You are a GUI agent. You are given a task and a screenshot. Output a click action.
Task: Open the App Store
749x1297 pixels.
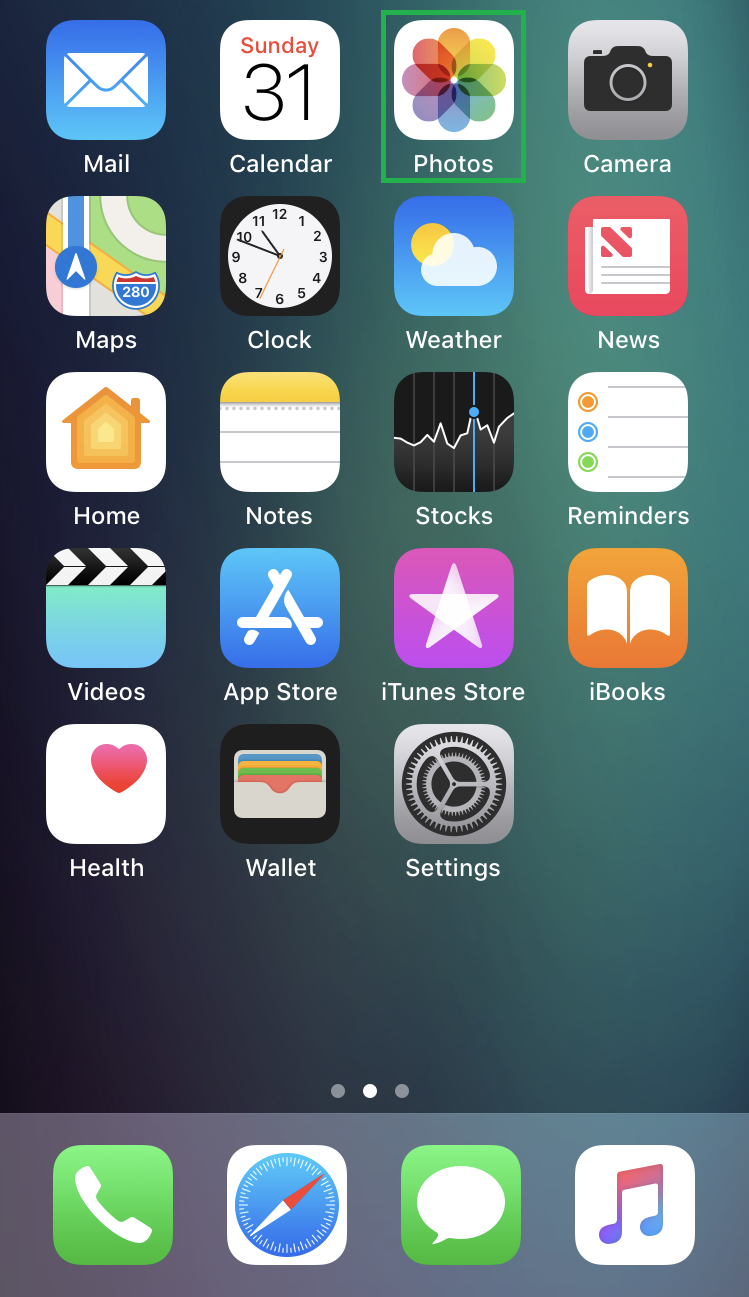(x=280, y=608)
